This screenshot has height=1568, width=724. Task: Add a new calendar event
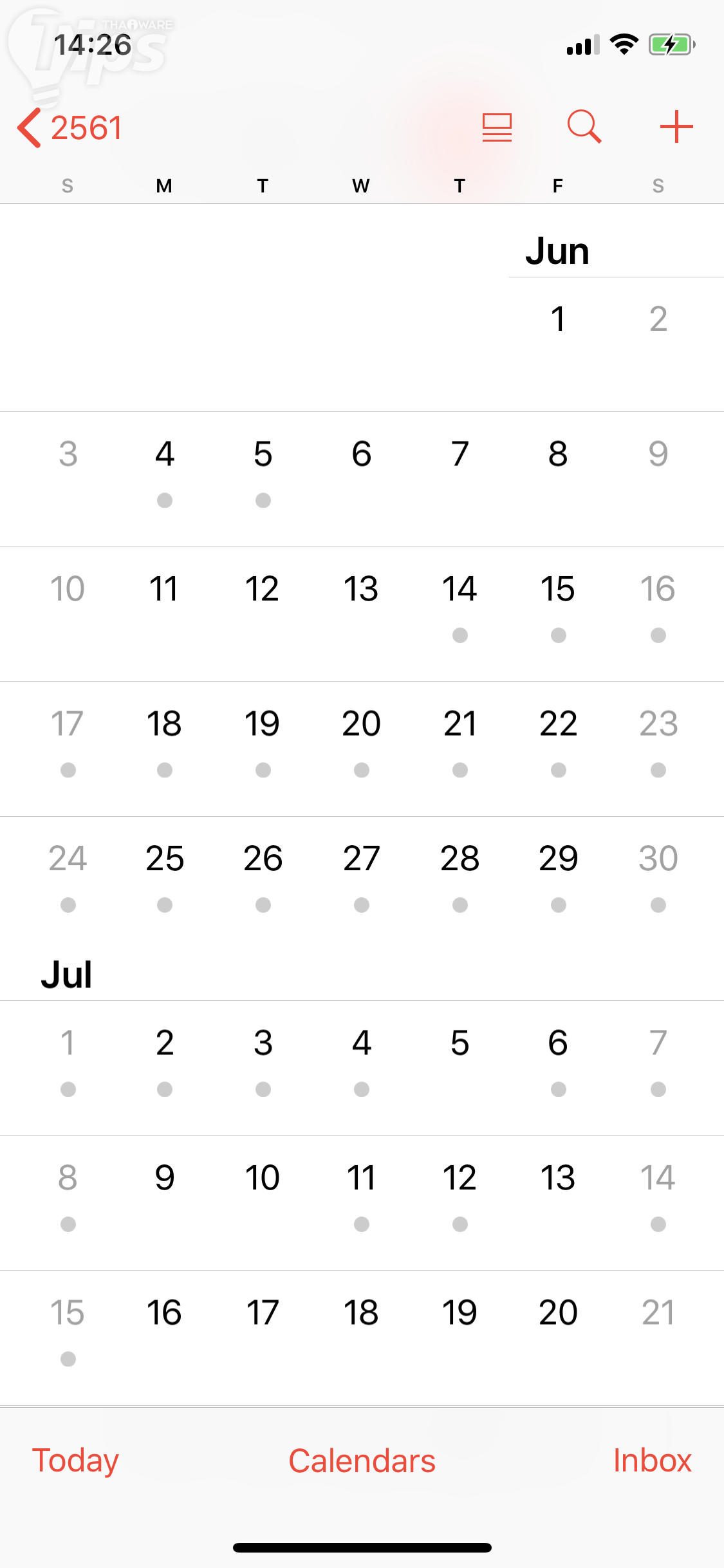click(676, 126)
